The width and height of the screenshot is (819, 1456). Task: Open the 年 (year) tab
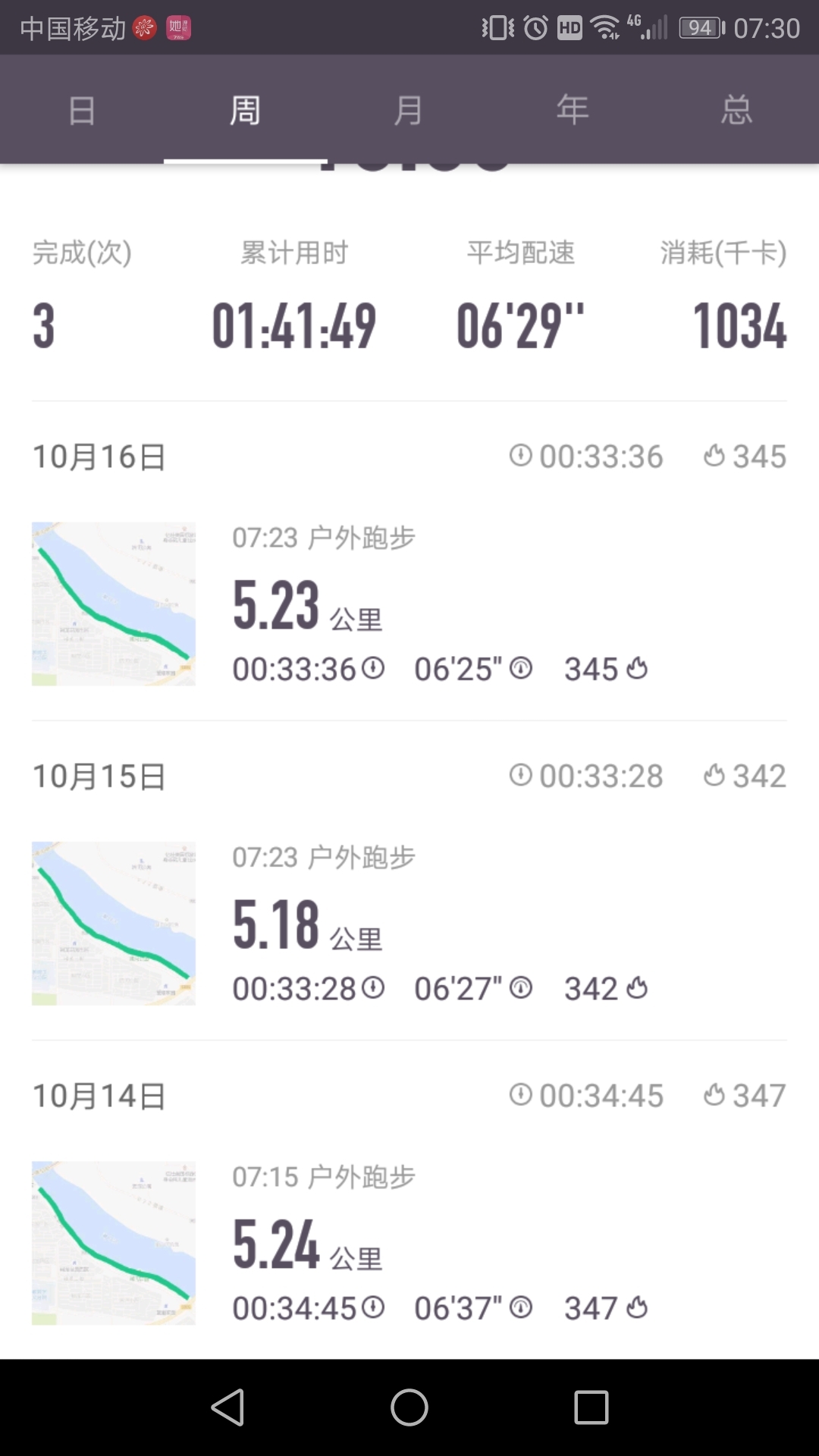click(x=573, y=110)
